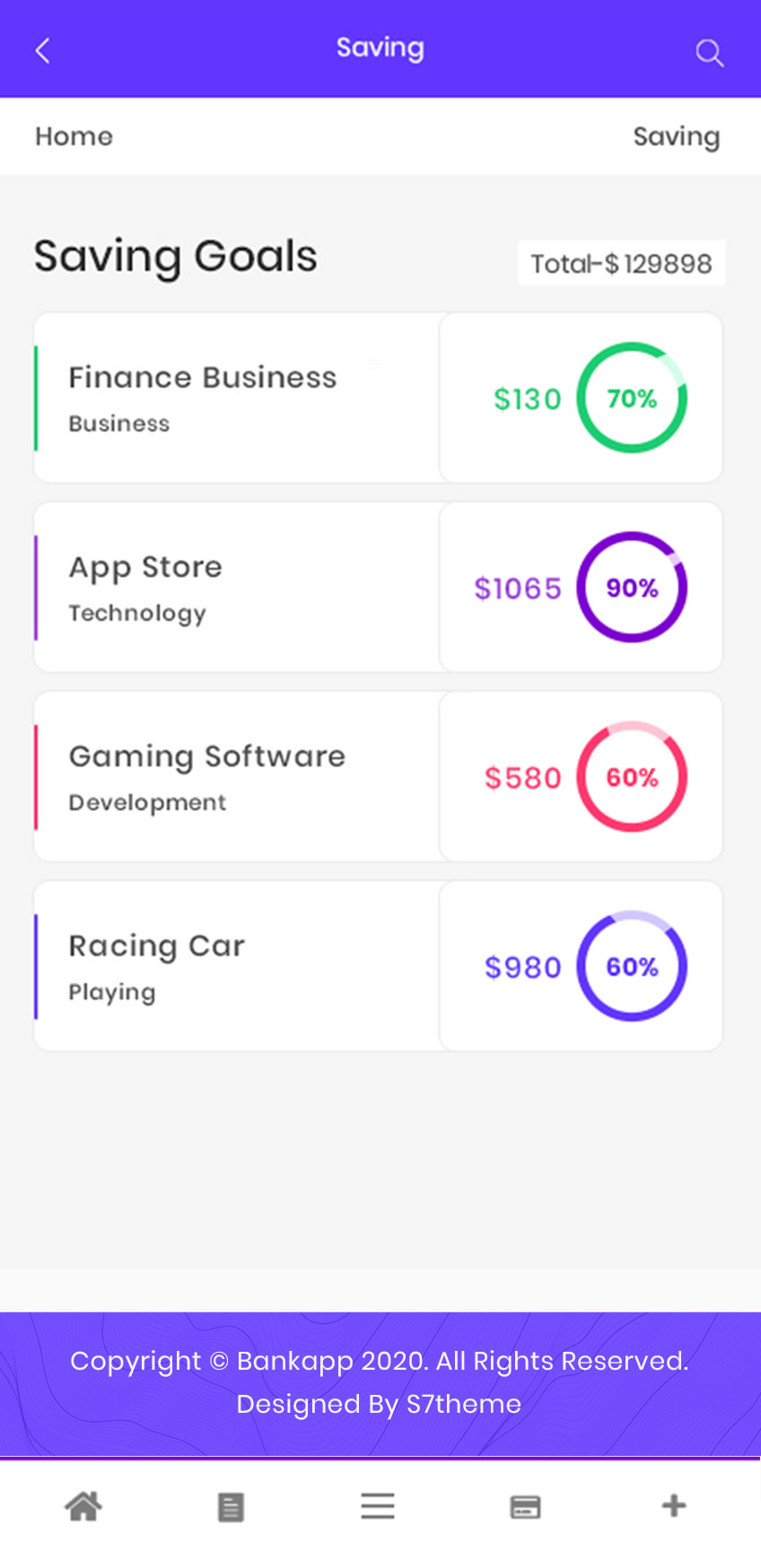Open search from the header
Viewport: 761px width, 1568px height.
coord(709,53)
